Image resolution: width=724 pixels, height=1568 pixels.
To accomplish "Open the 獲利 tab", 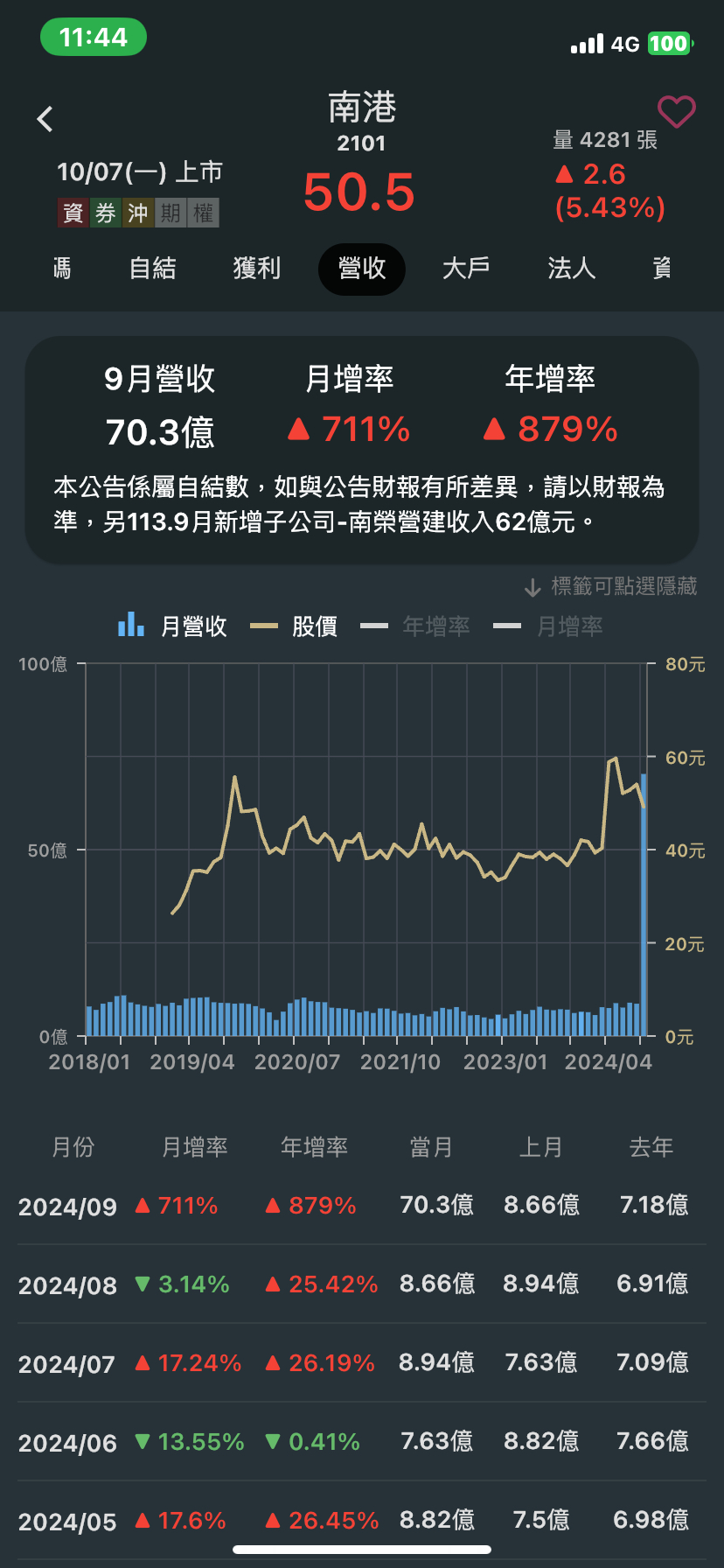I will coord(257,268).
